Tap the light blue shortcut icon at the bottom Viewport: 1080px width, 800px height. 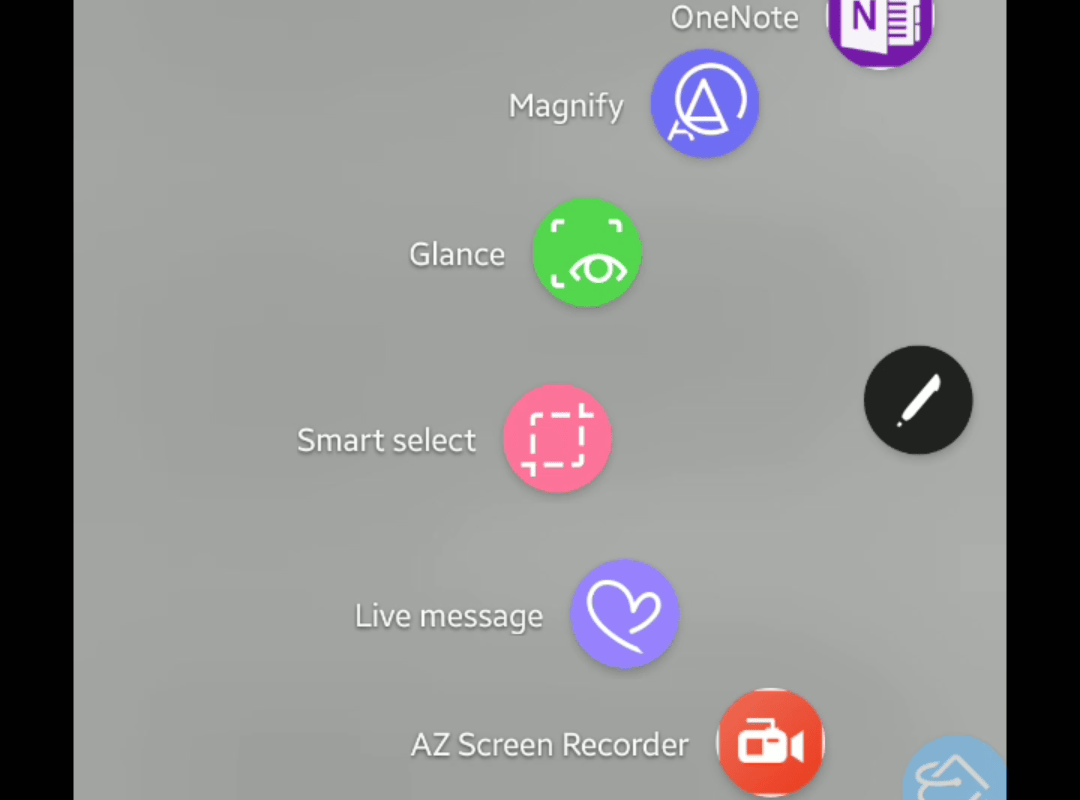click(955, 772)
